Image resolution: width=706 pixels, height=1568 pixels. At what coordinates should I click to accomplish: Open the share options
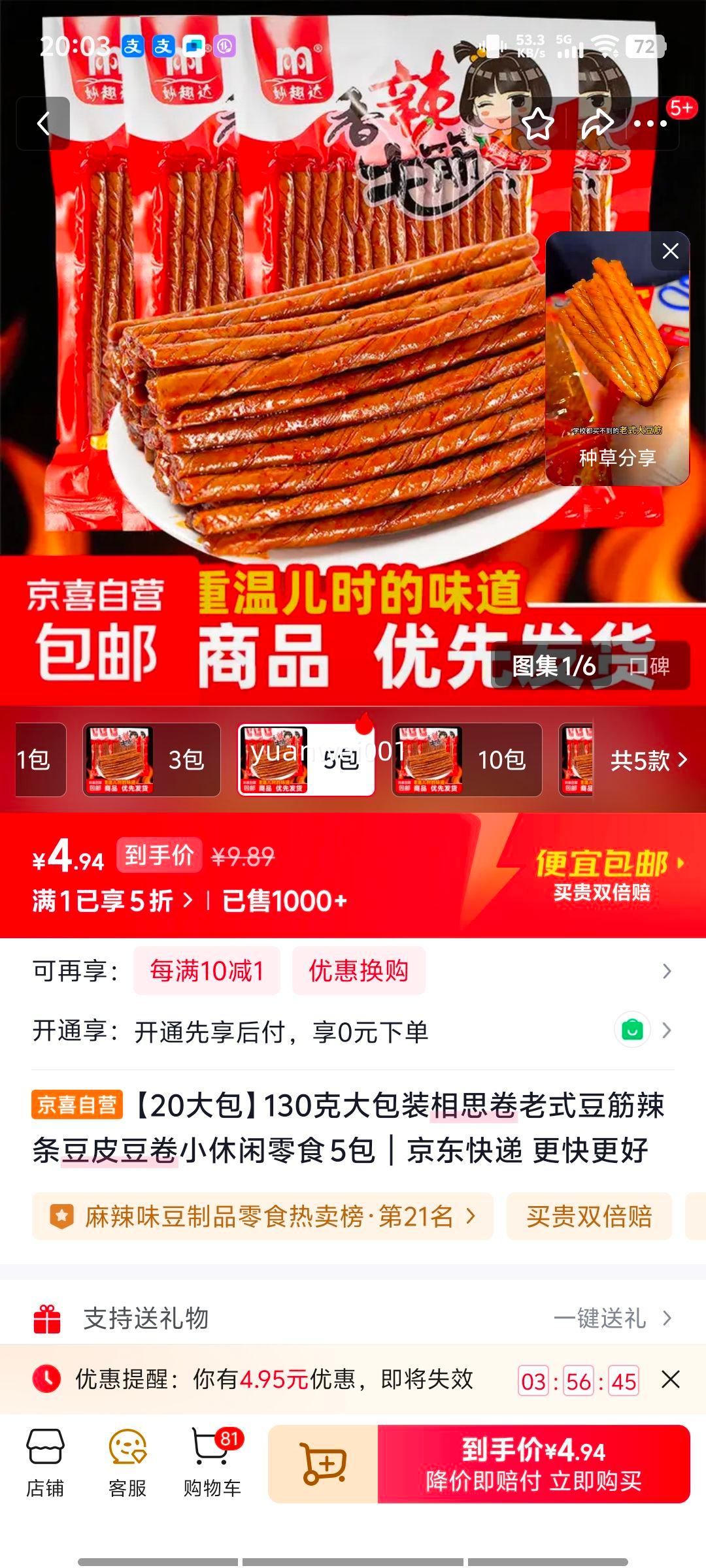(x=597, y=122)
